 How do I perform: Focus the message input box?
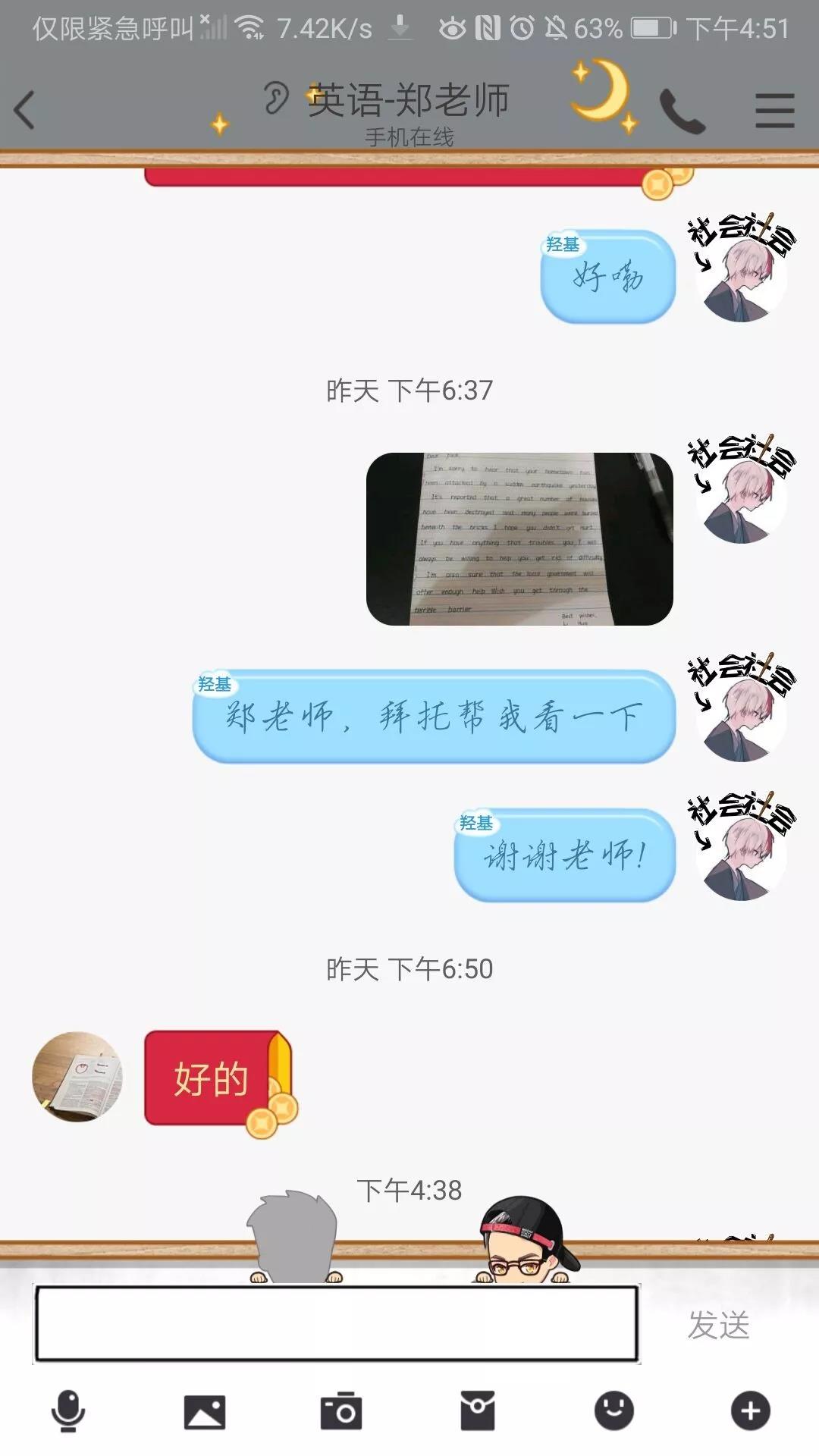coord(336,1324)
